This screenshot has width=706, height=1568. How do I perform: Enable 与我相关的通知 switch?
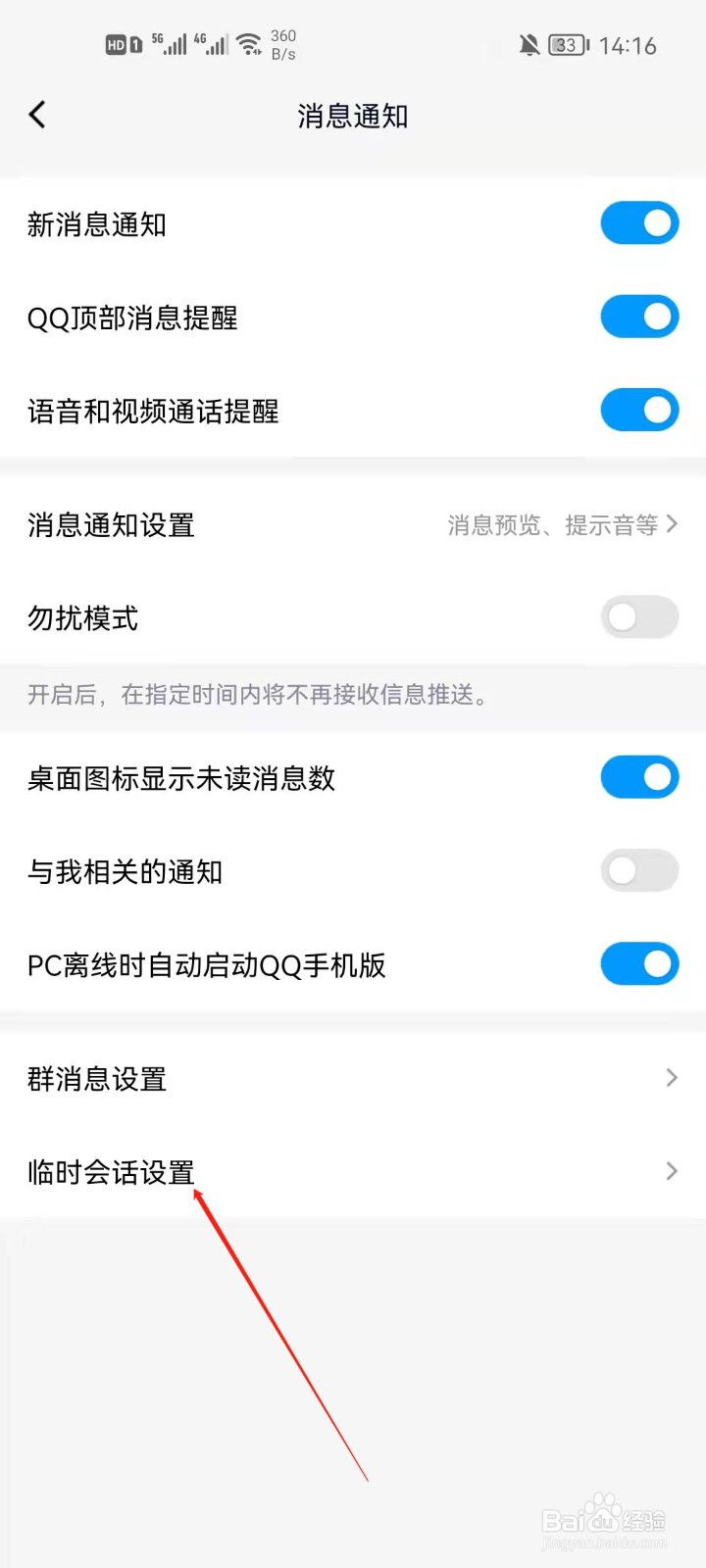639,870
